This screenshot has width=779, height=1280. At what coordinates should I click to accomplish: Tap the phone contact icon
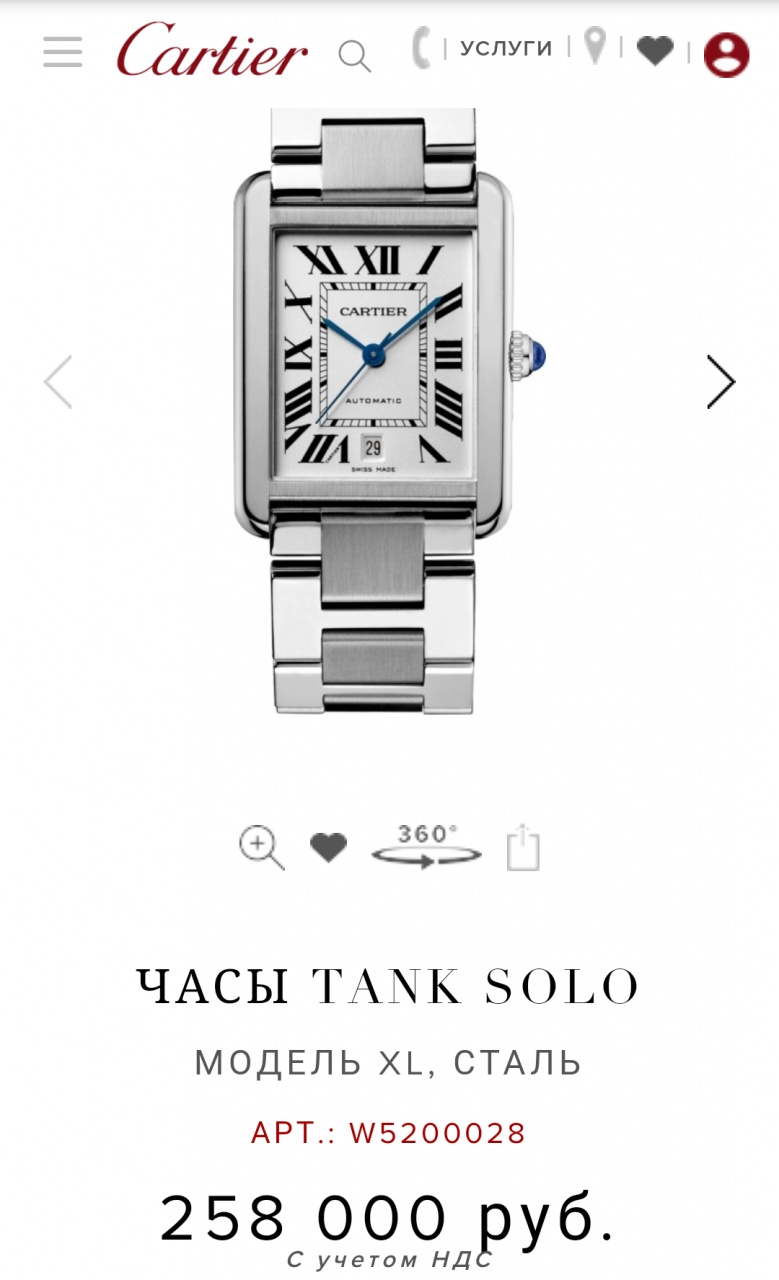pyautogui.click(x=422, y=48)
